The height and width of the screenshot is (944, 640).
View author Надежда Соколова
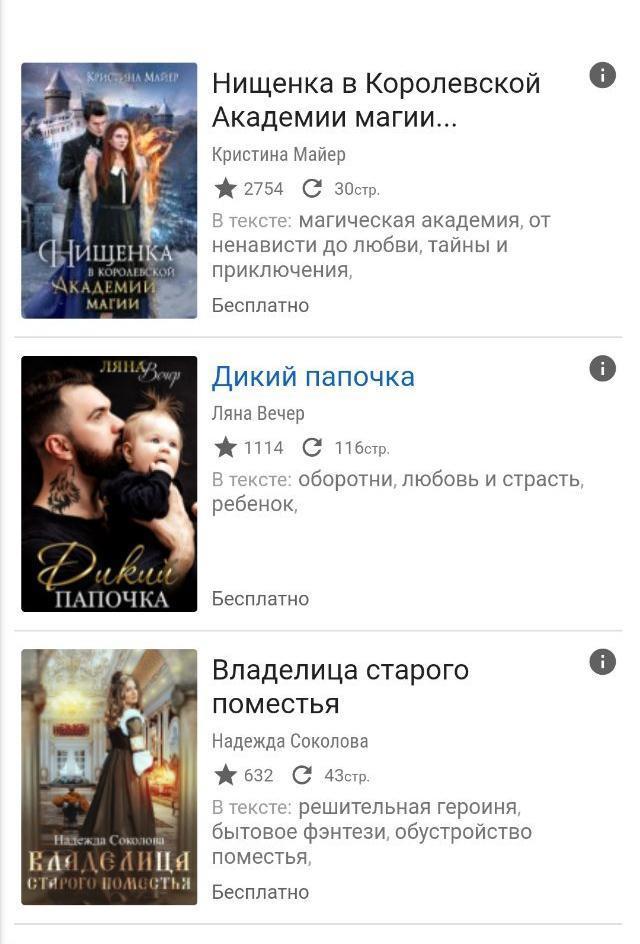coord(290,741)
